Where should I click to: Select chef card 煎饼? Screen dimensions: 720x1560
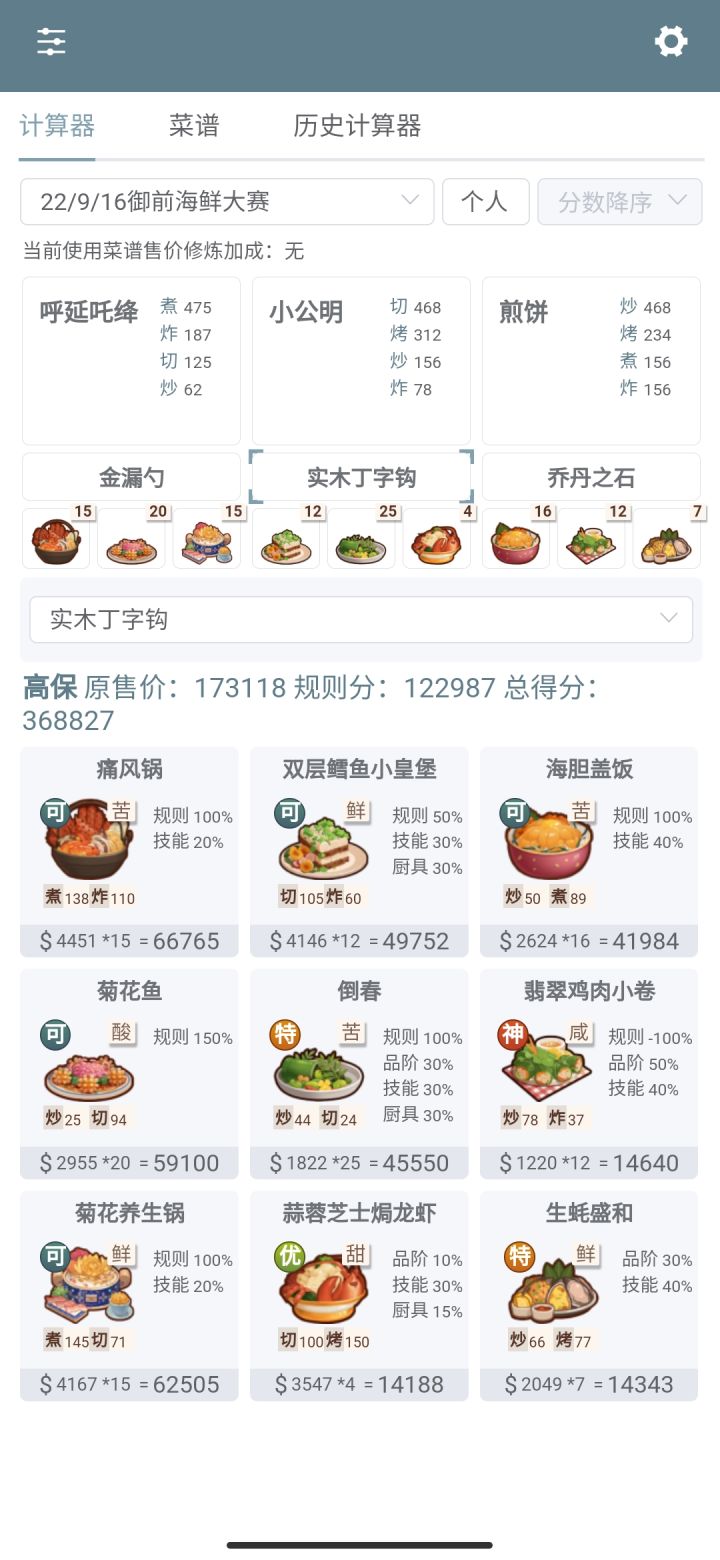[591, 361]
